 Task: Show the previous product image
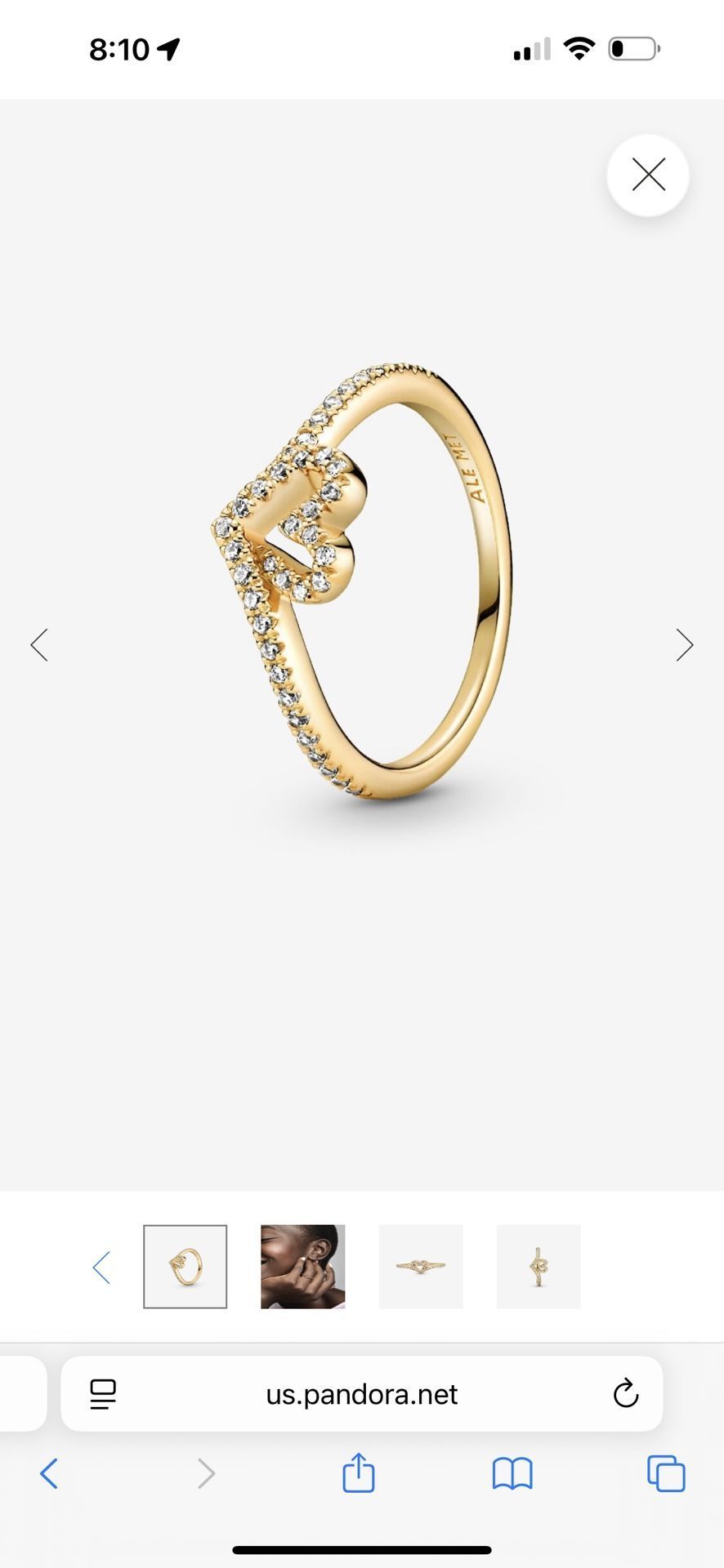39,645
